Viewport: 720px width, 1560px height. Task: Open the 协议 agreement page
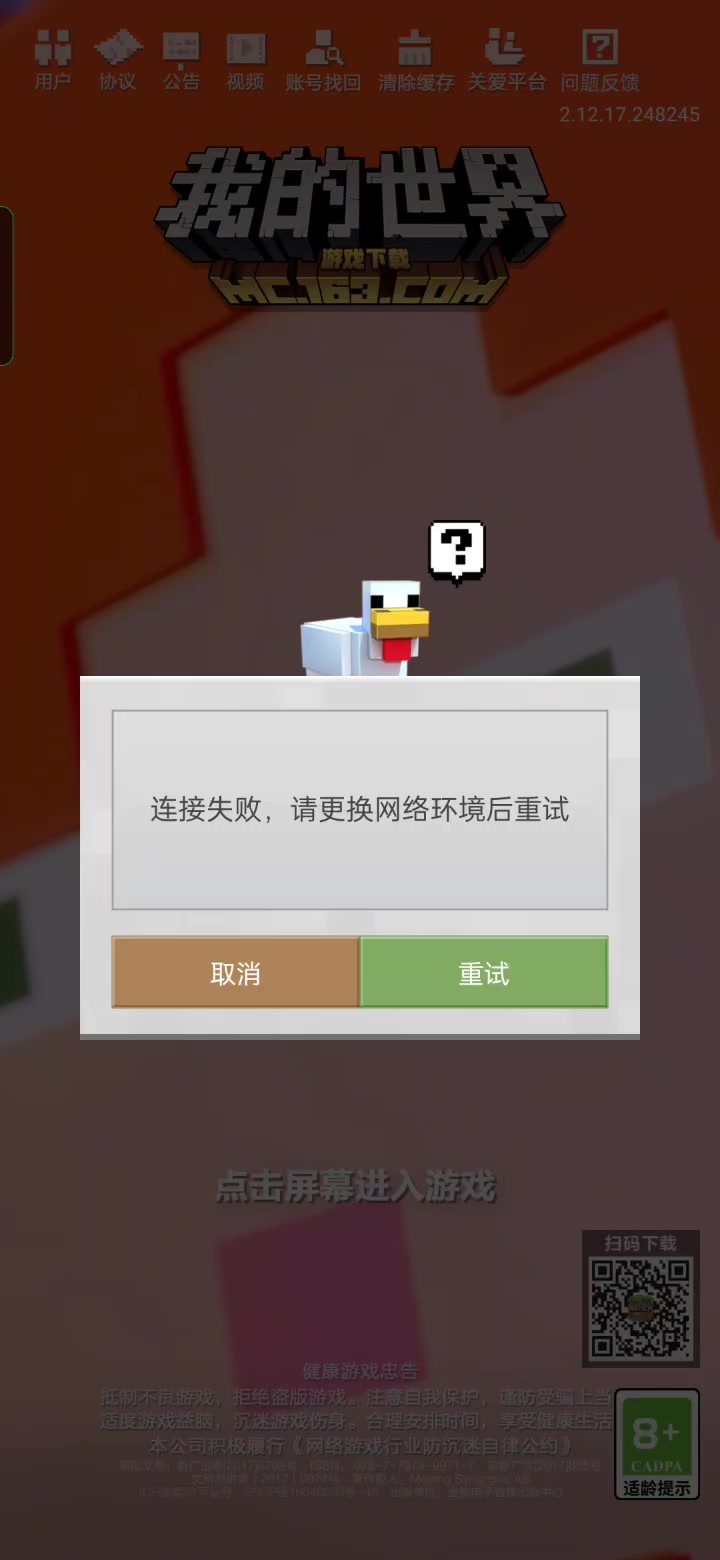[117, 60]
